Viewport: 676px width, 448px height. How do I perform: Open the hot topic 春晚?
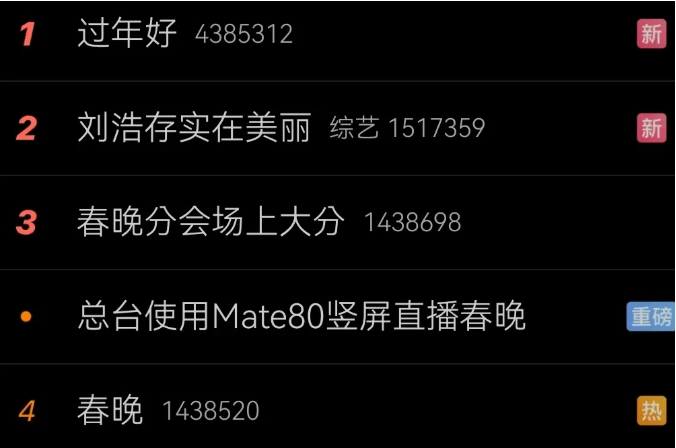(x=110, y=410)
